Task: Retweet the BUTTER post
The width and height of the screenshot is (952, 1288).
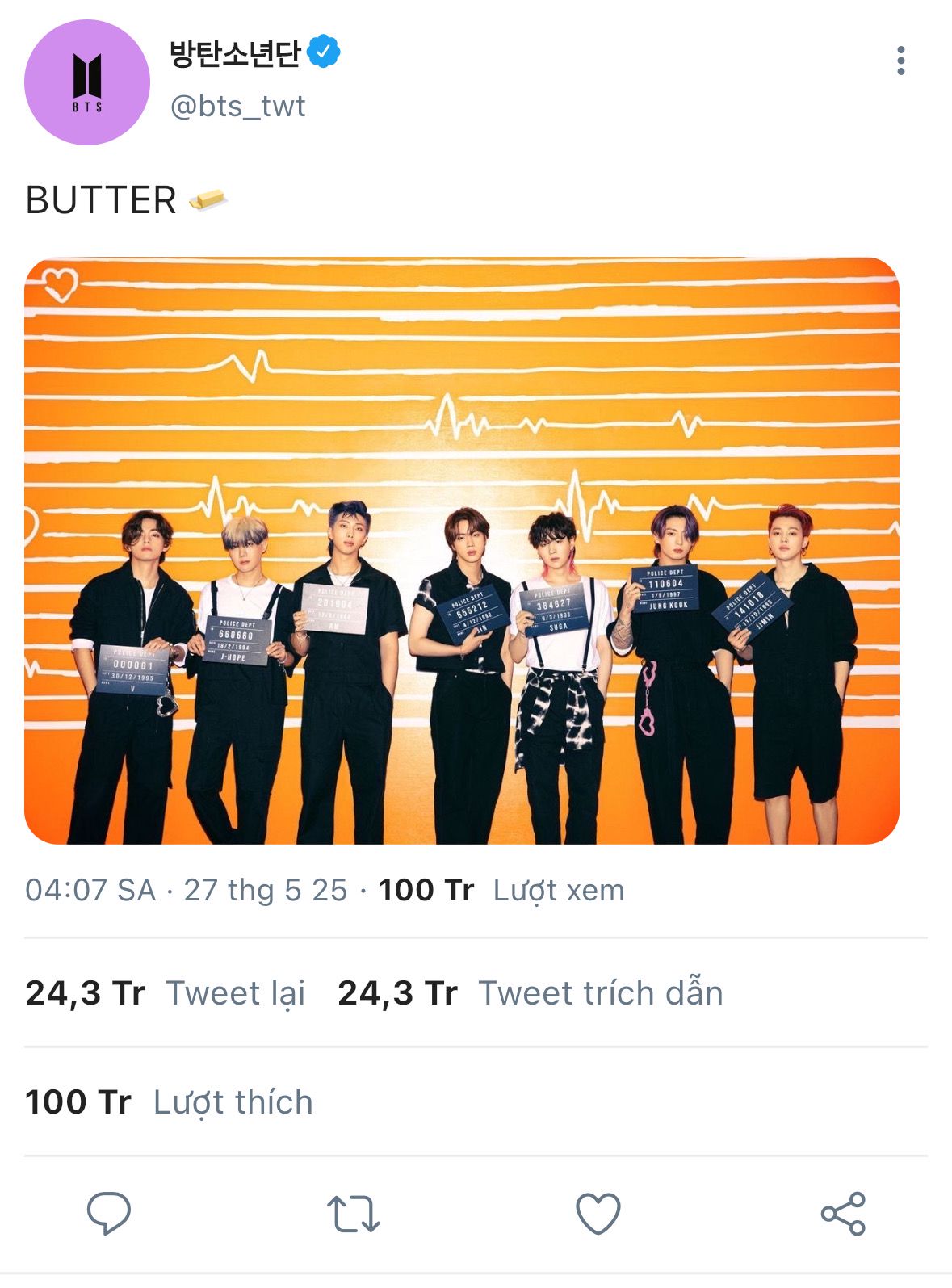Action: tap(353, 1214)
